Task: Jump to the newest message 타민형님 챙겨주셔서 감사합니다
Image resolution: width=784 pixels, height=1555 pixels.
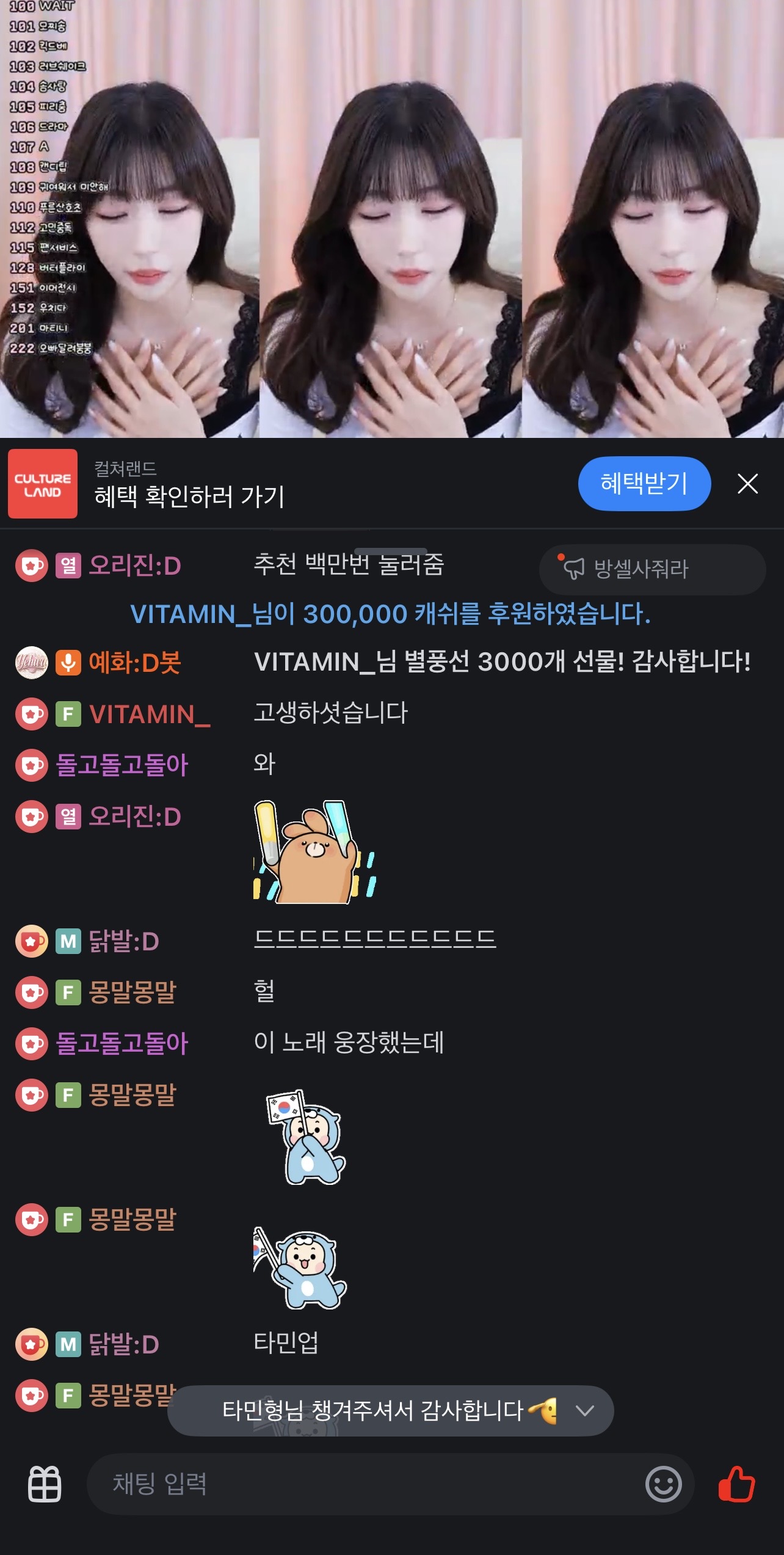Action: (390, 1410)
